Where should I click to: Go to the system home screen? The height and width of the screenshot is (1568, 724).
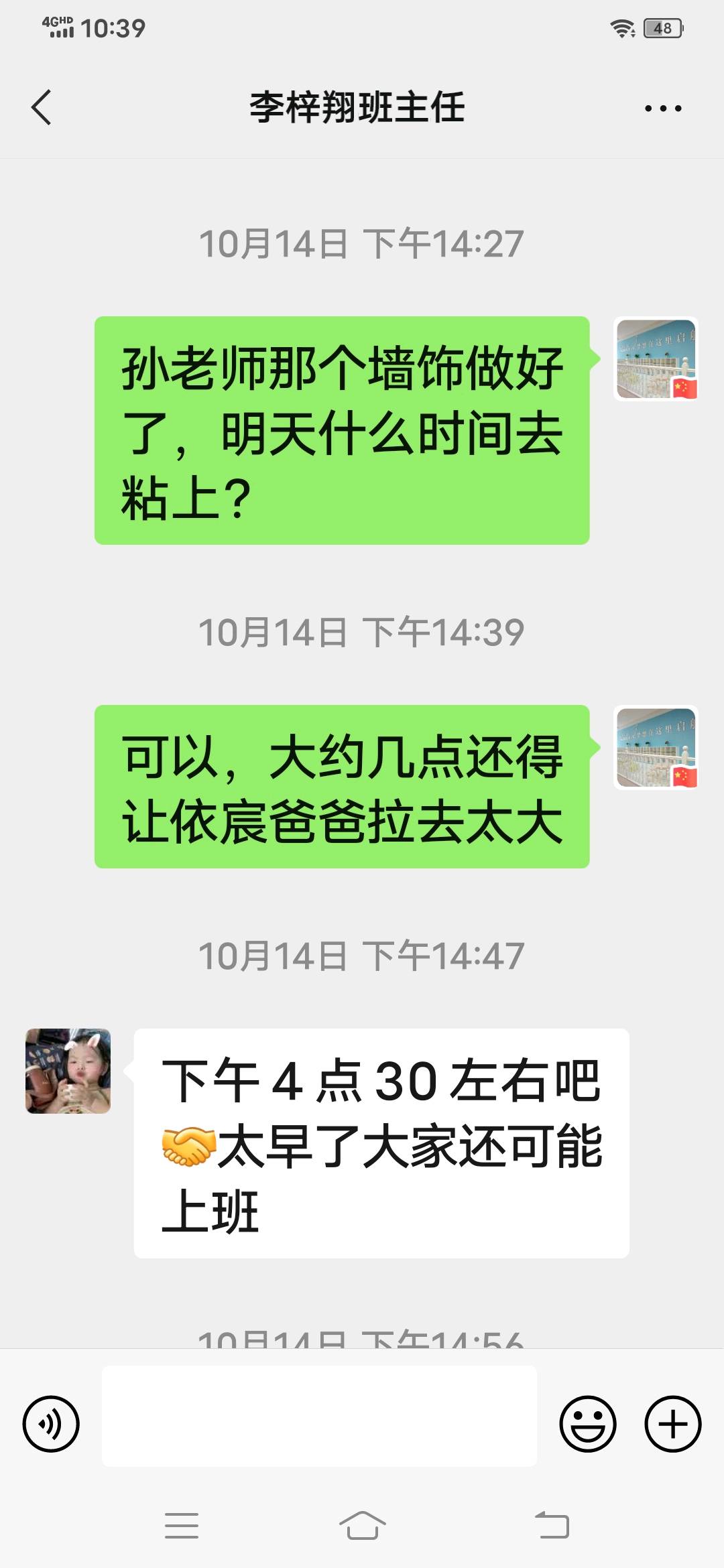click(x=362, y=1526)
